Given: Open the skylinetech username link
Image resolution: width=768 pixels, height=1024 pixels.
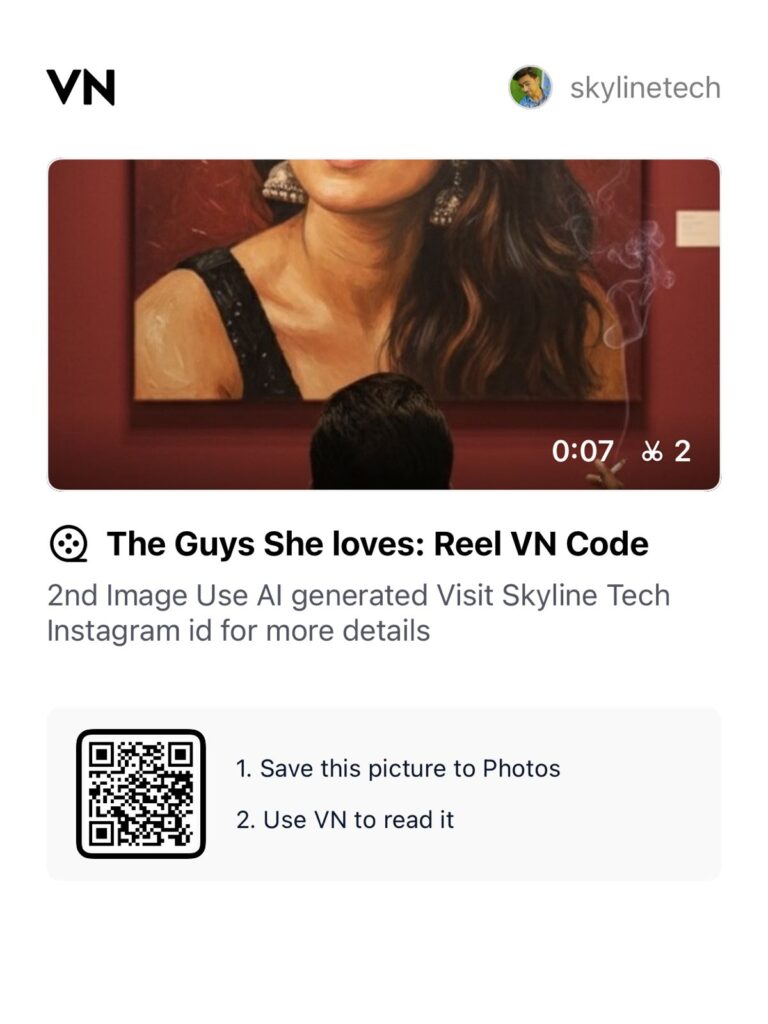Looking at the screenshot, I should (x=644, y=88).
